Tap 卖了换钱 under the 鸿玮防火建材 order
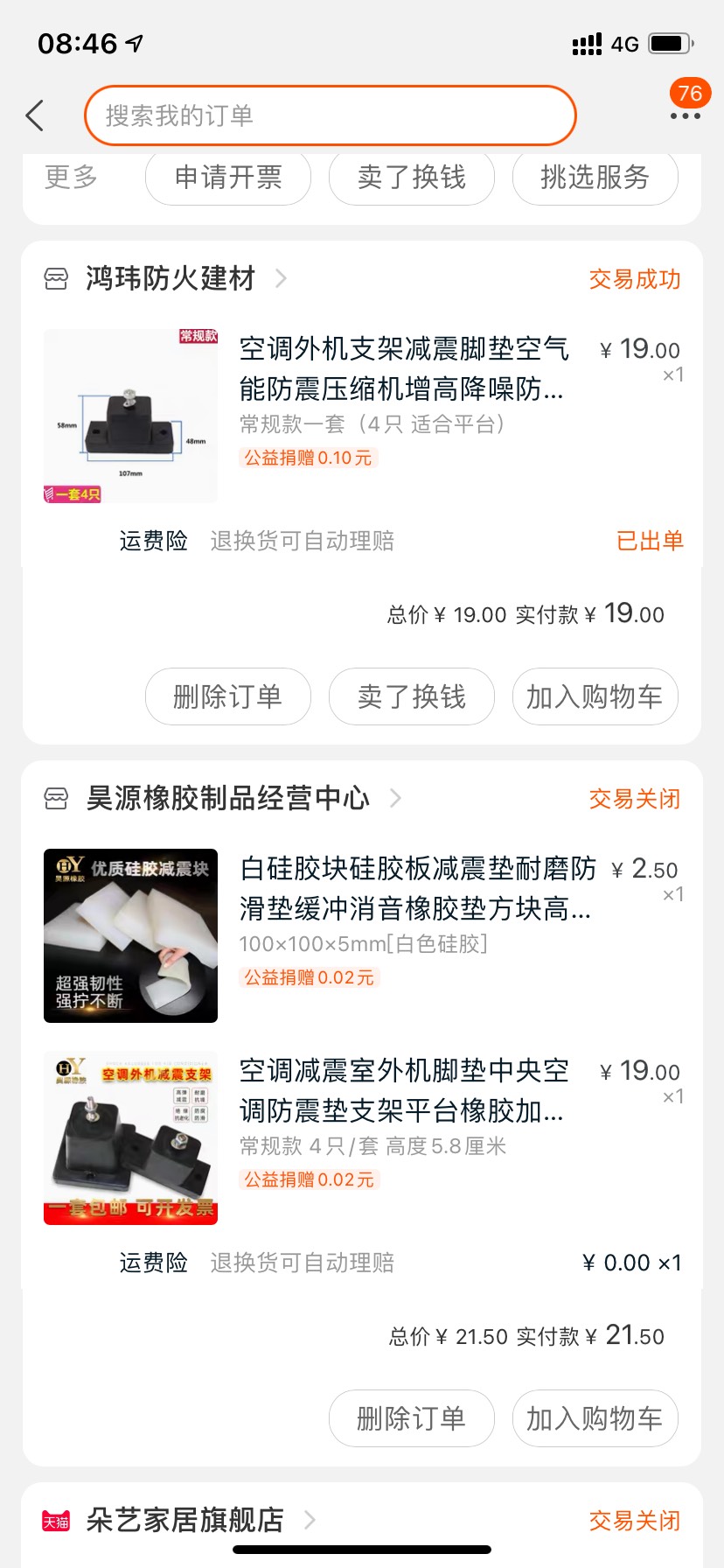 pos(412,696)
